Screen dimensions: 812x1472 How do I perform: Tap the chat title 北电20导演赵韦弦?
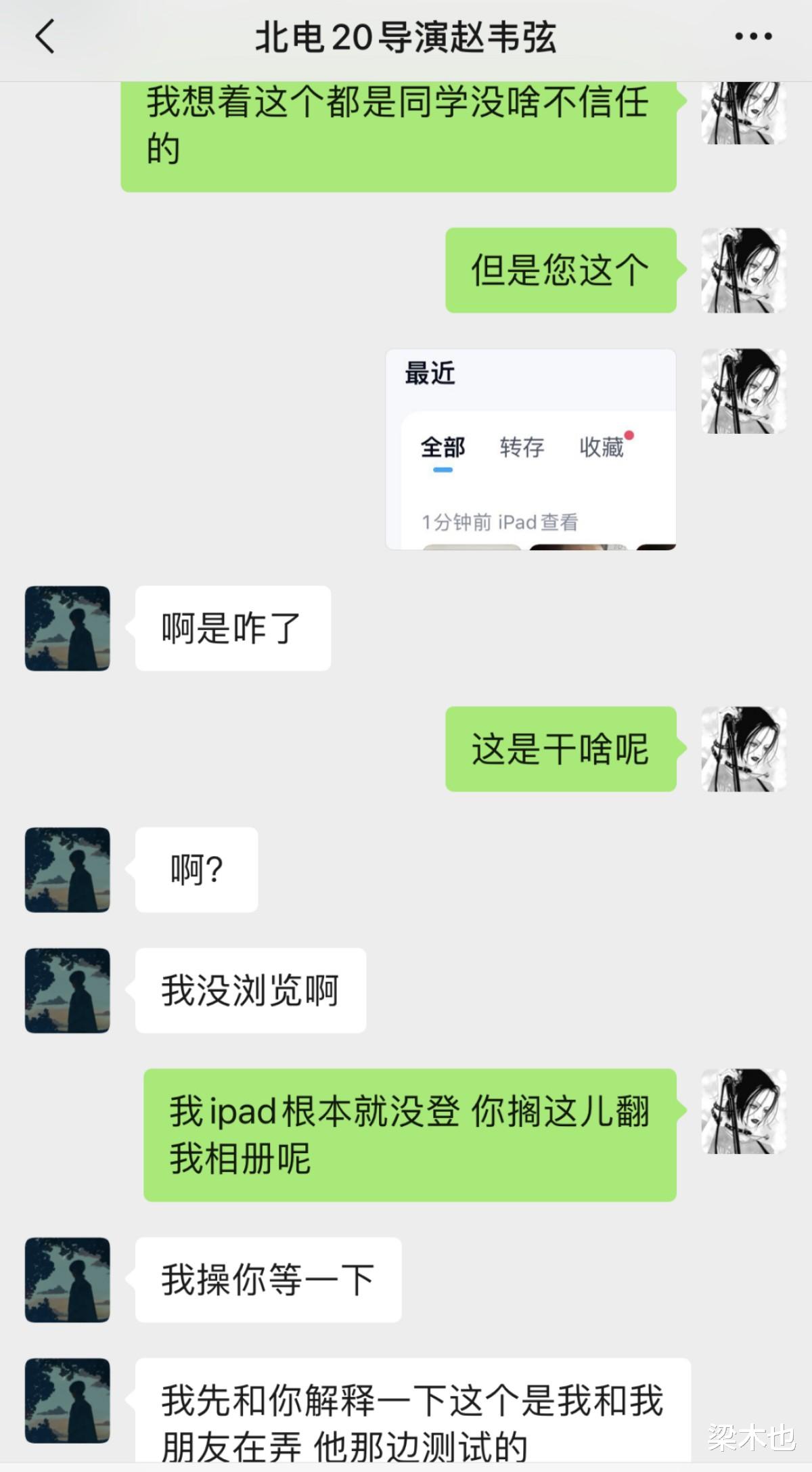406,39
